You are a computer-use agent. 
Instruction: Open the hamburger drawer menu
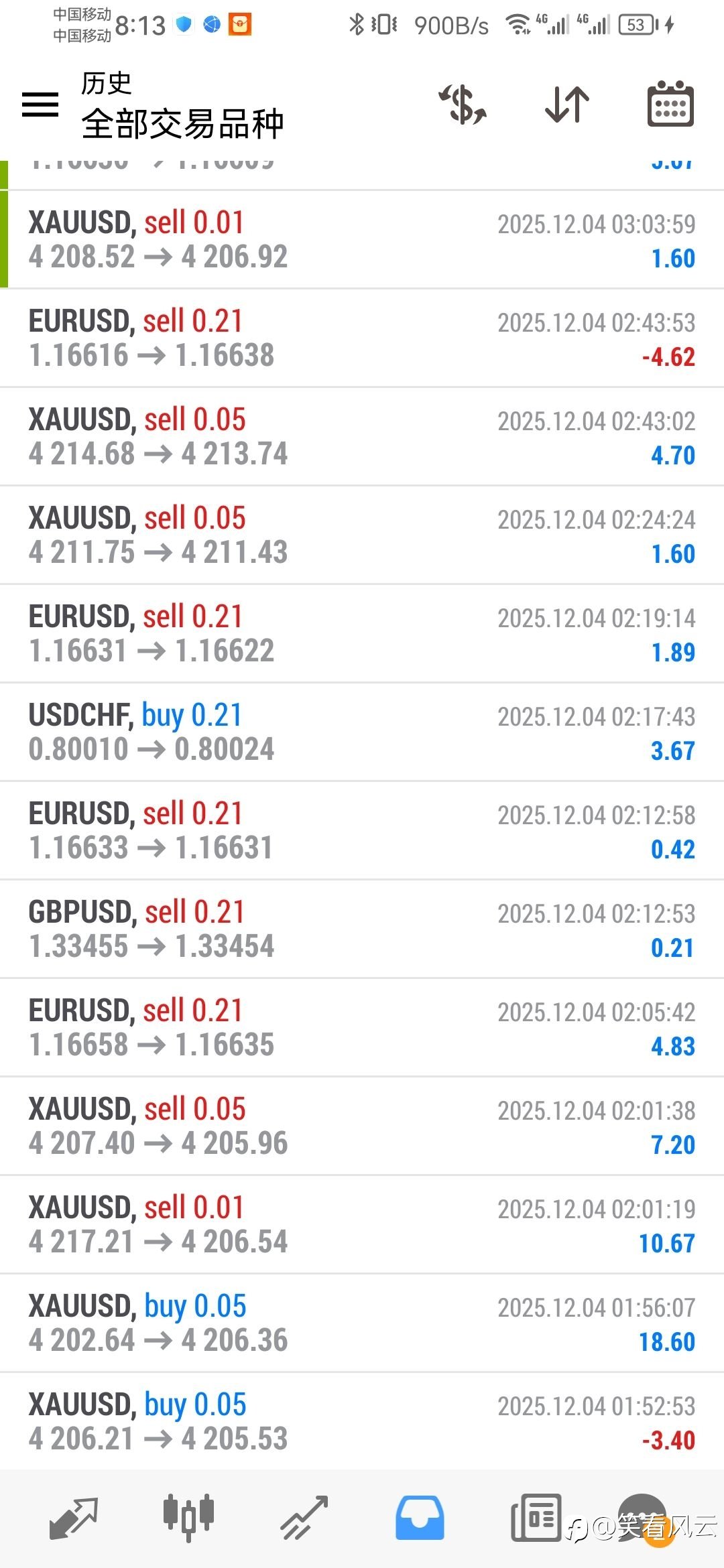(x=40, y=105)
